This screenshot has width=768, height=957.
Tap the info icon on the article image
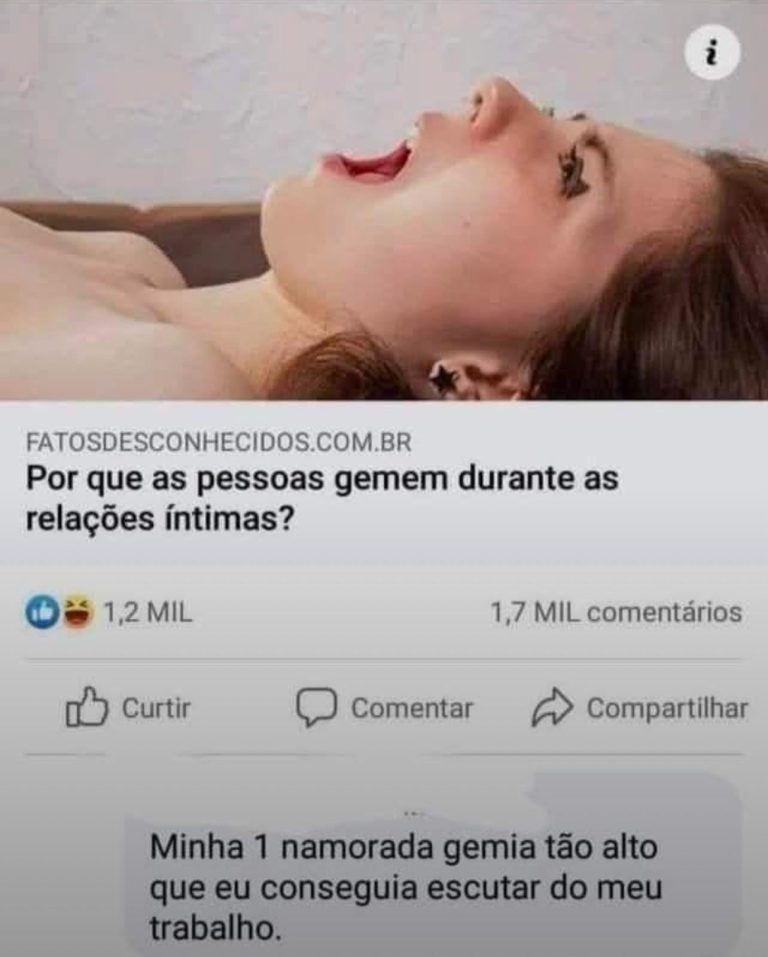click(x=713, y=53)
